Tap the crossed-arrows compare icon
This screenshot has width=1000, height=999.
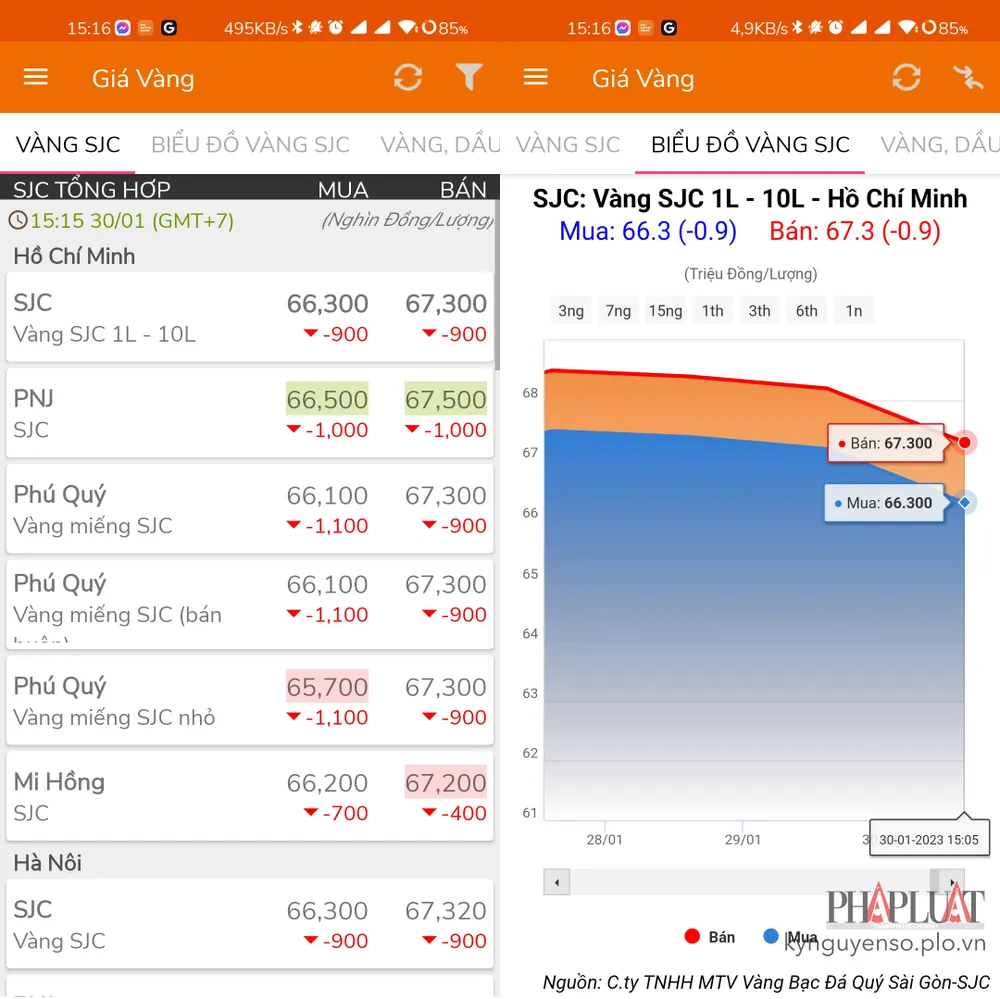[968, 78]
